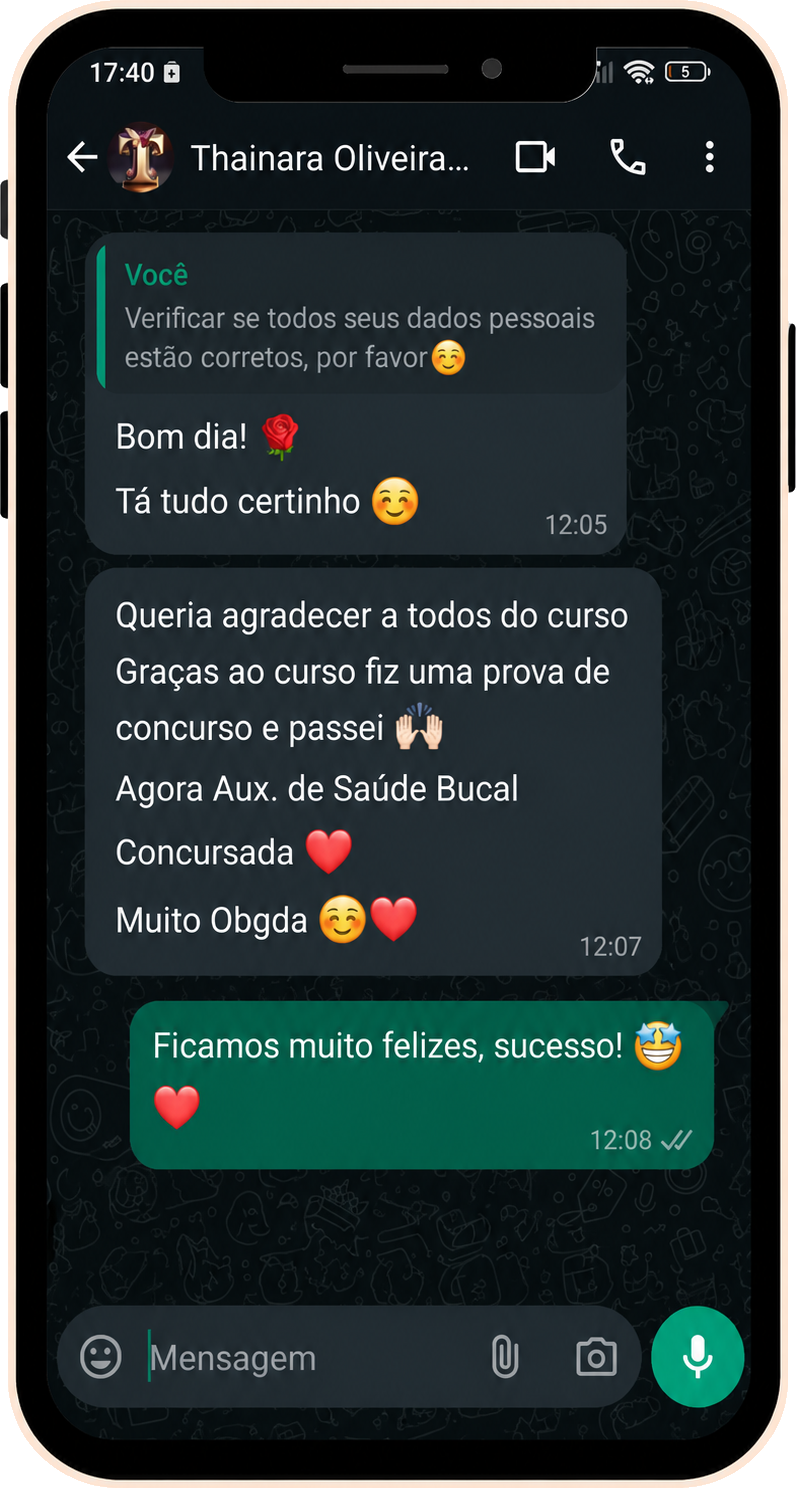796x1488 pixels.
Task: Open the three-dot overflow menu
Action: tap(709, 157)
